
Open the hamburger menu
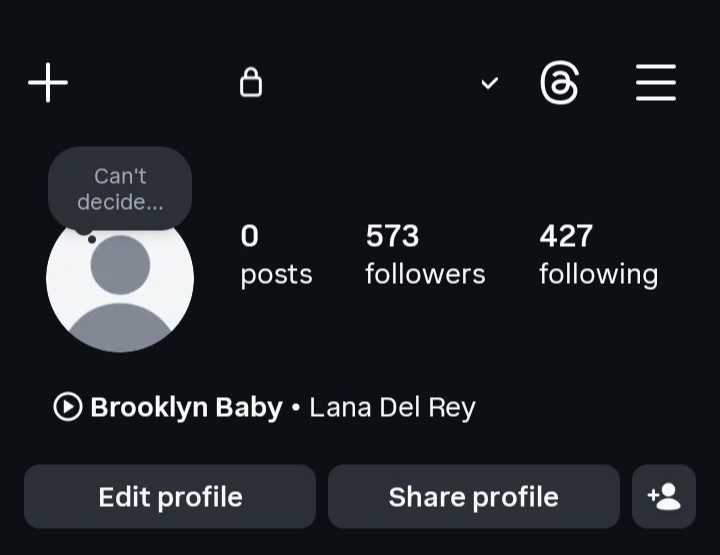[x=656, y=82]
